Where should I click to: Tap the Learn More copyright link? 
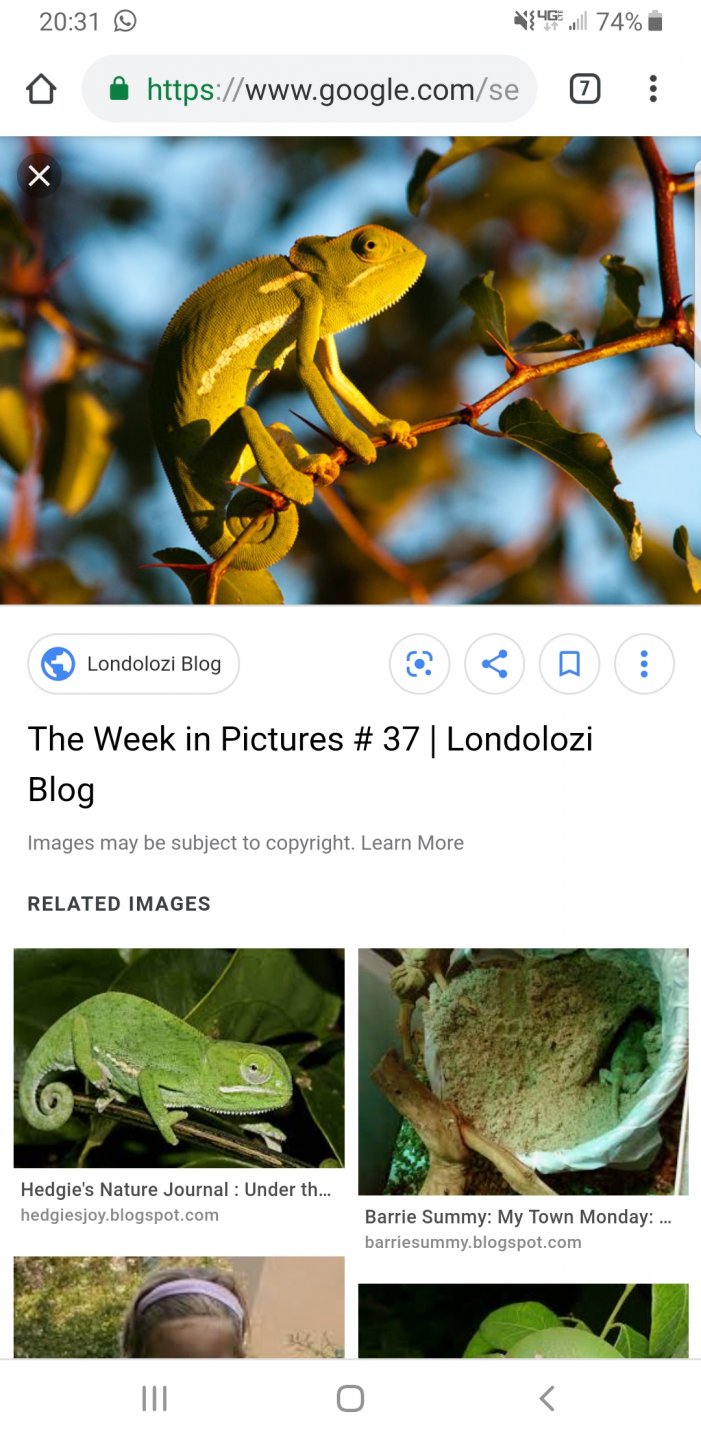tap(412, 843)
